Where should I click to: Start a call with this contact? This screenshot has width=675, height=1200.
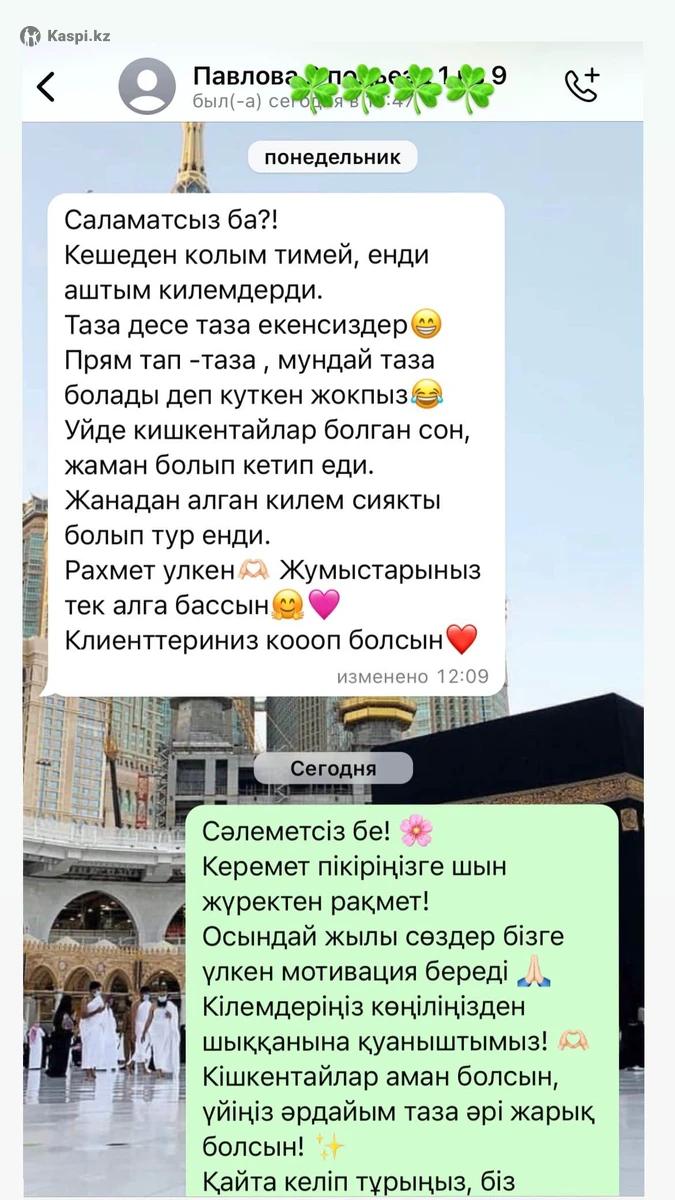(581, 86)
